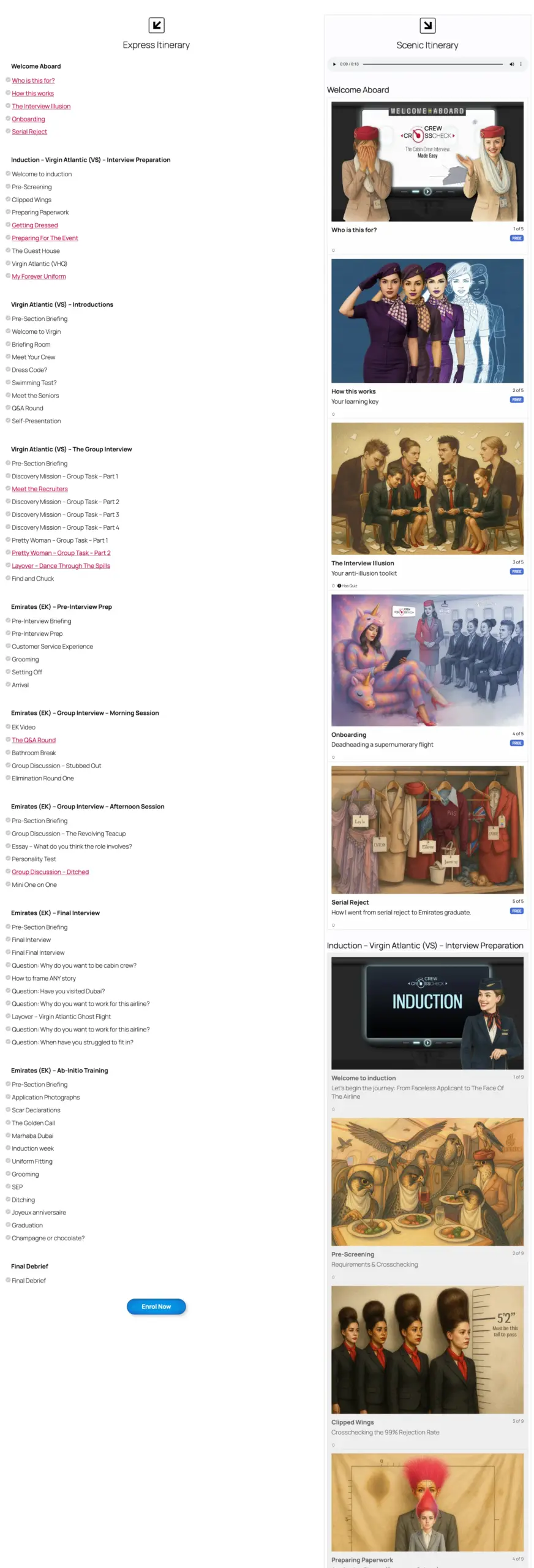Open "The Q&A Round" link
This screenshot has width=534, height=1568.
pyautogui.click(x=34, y=740)
